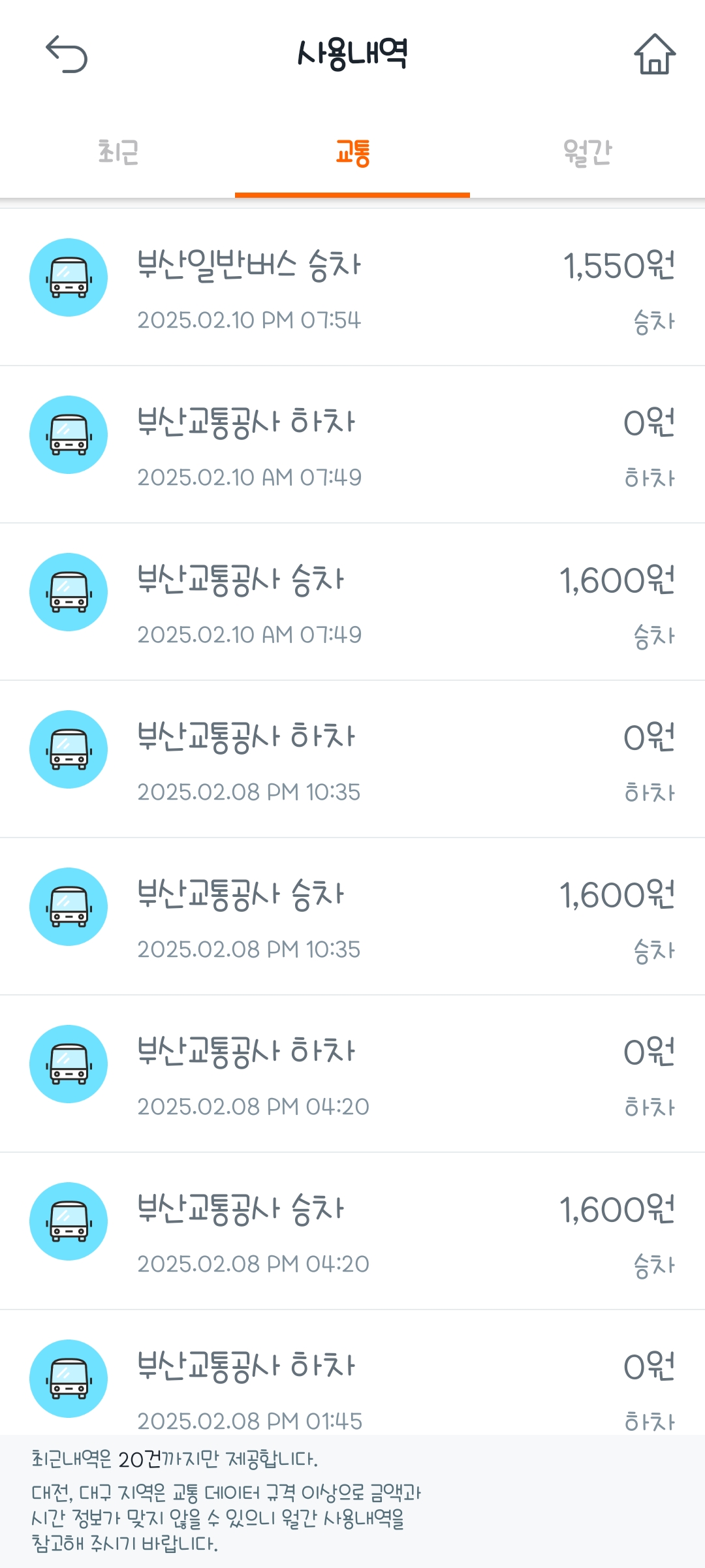Viewport: 705px width, 1568px height.
Task: Select the 교통 tab
Action: [x=352, y=153]
